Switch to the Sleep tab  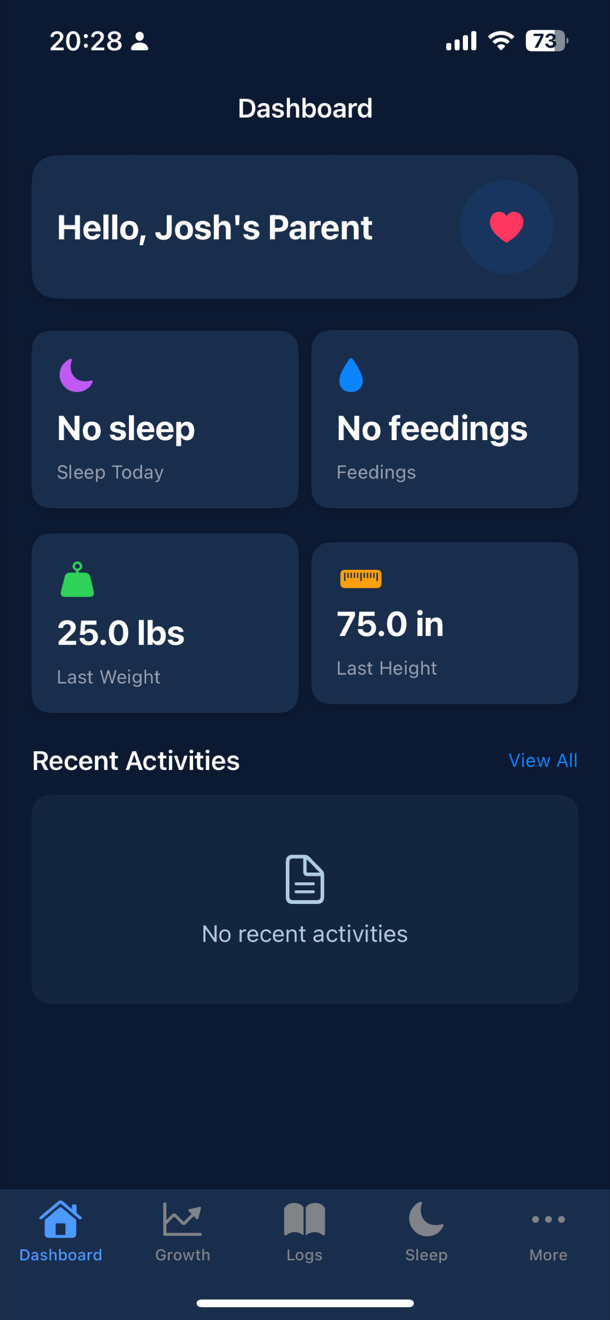click(x=426, y=1232)
